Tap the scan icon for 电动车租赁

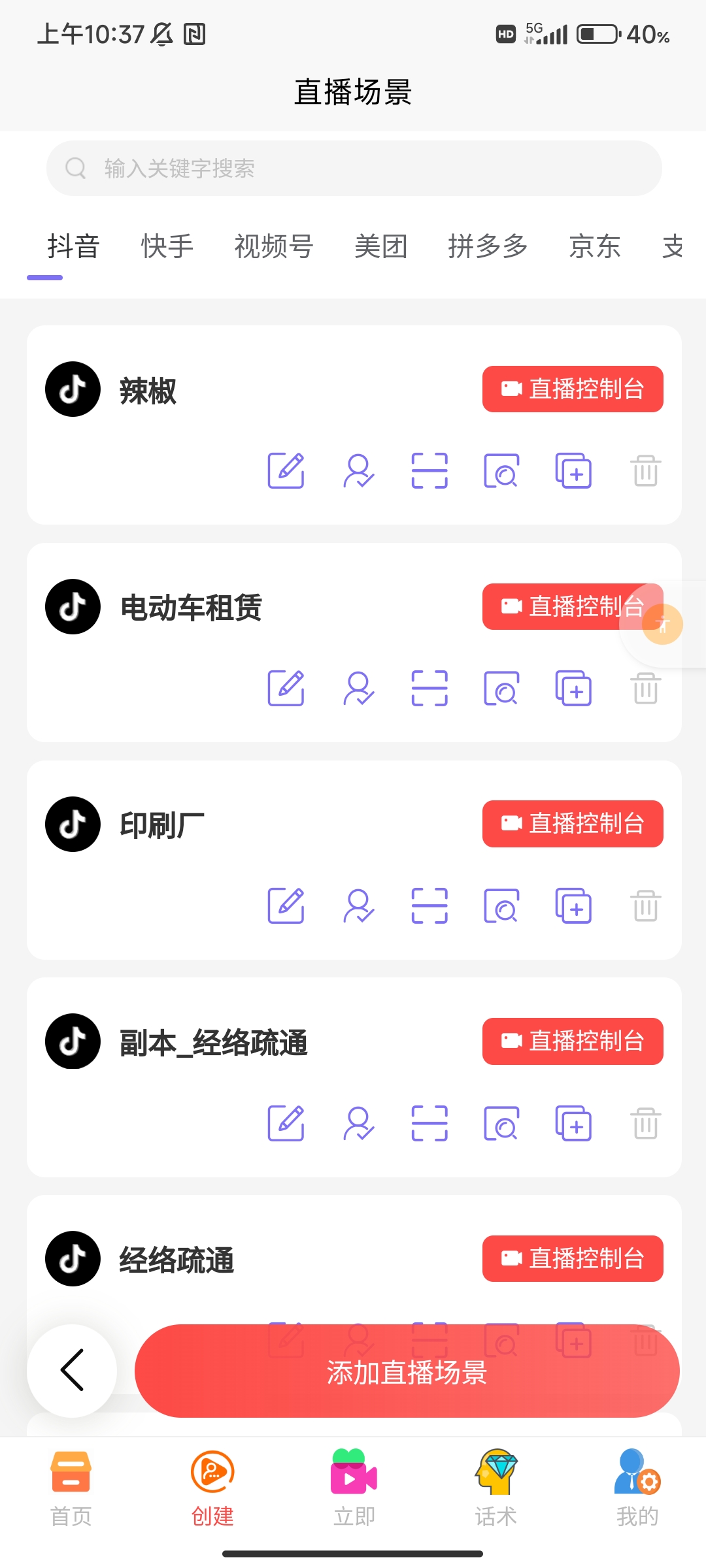click(x=429, y=689)
